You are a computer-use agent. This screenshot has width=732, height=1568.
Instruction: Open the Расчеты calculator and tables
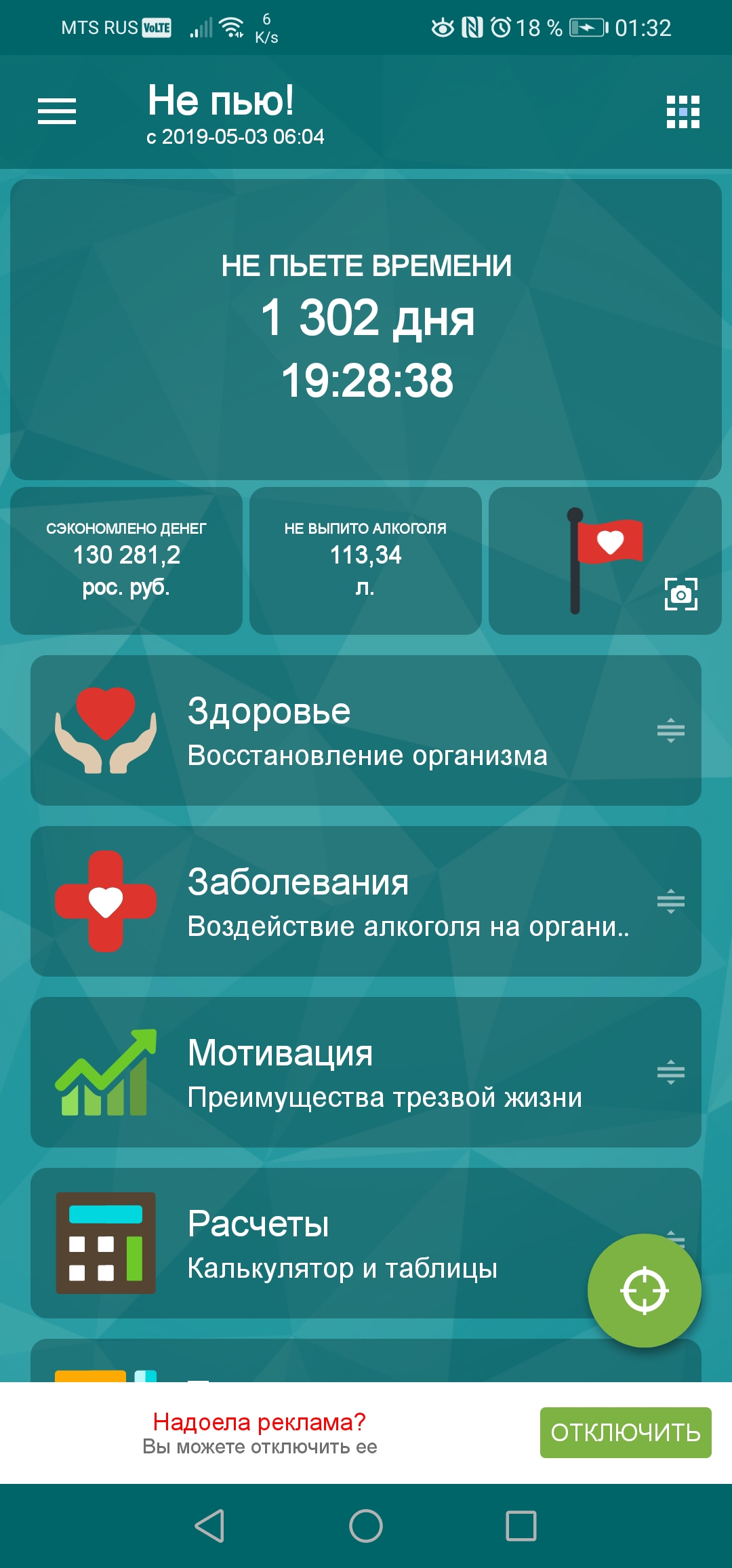305,1243
